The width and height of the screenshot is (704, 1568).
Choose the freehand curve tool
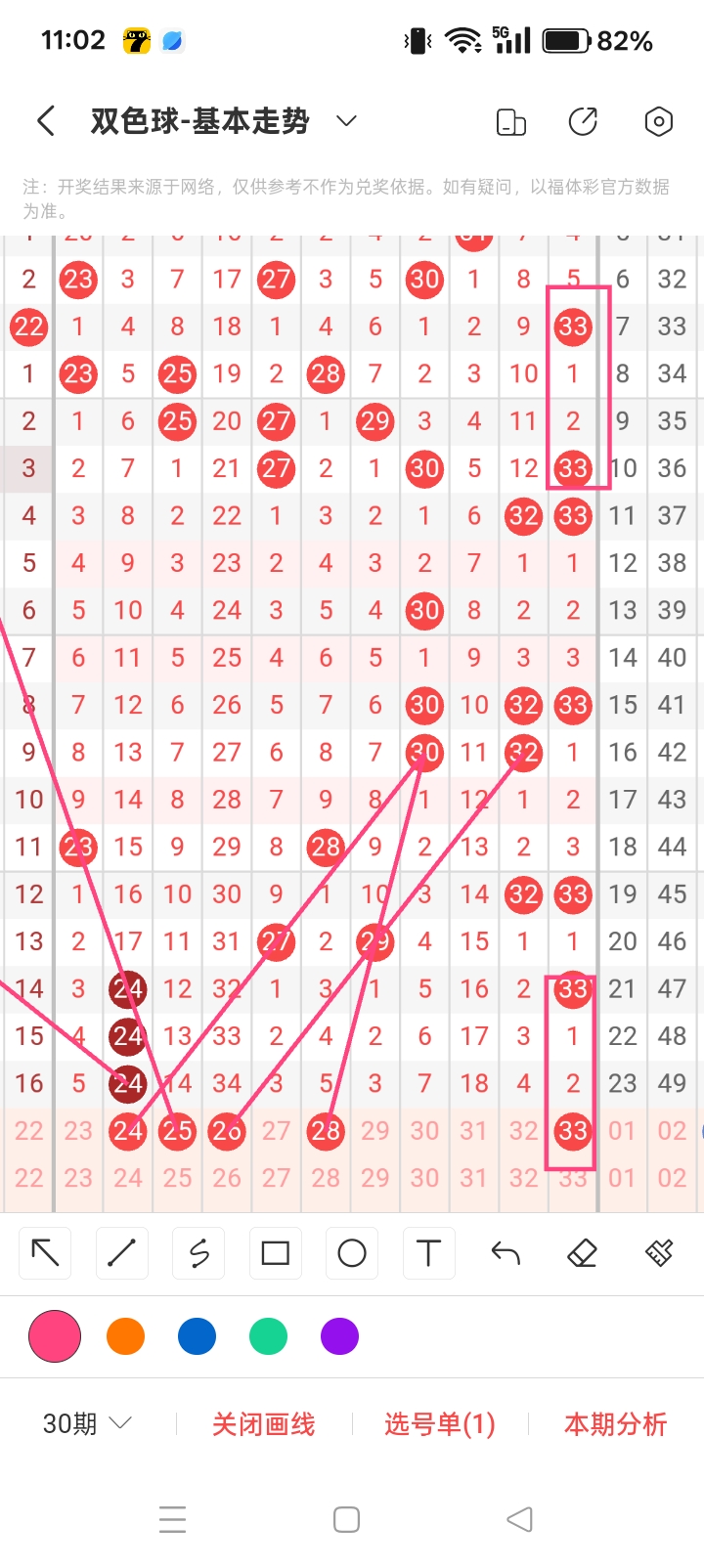click(x=198, y=1252)
